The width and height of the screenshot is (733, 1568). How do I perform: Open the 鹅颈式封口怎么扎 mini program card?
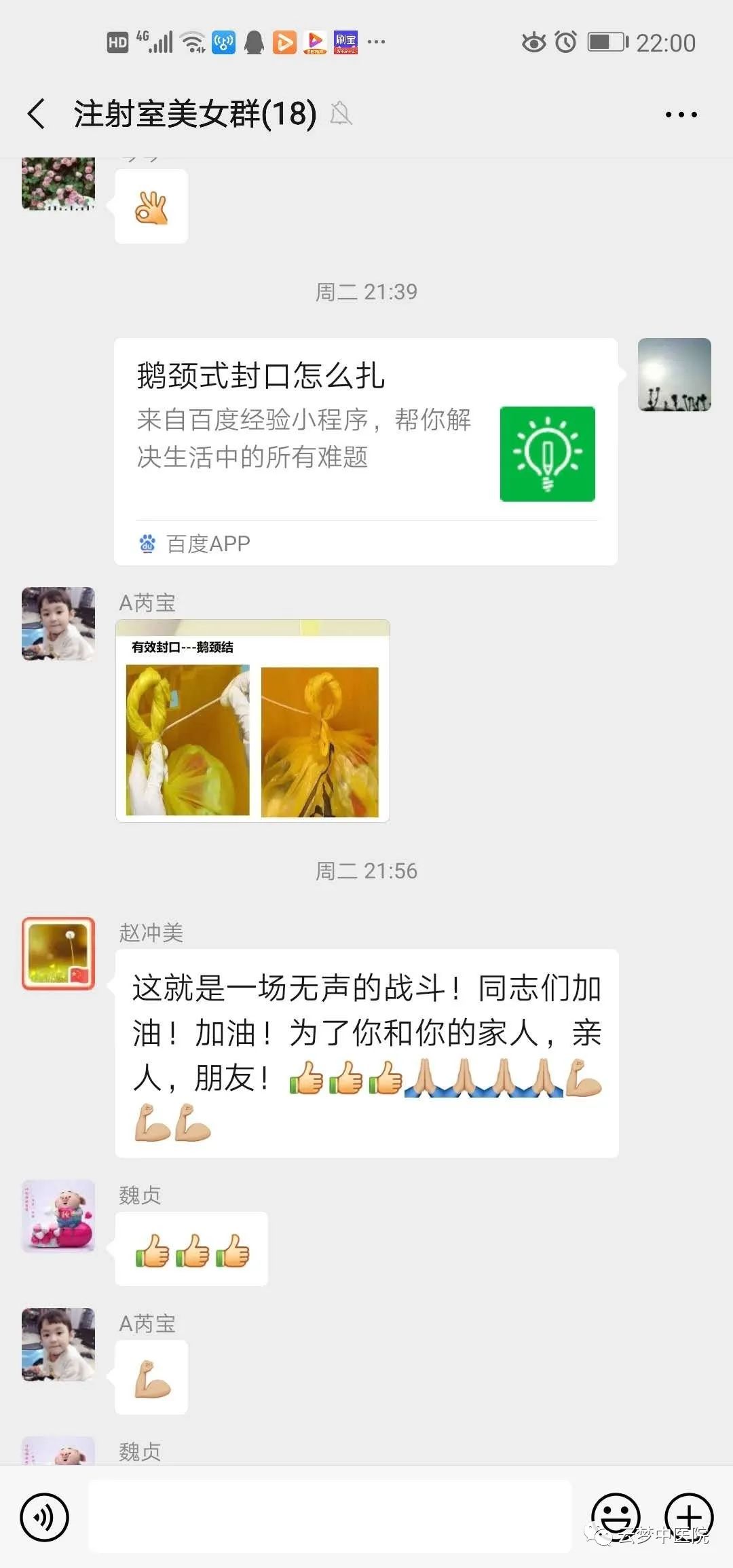pyautogui.click(x=365, y=451)
